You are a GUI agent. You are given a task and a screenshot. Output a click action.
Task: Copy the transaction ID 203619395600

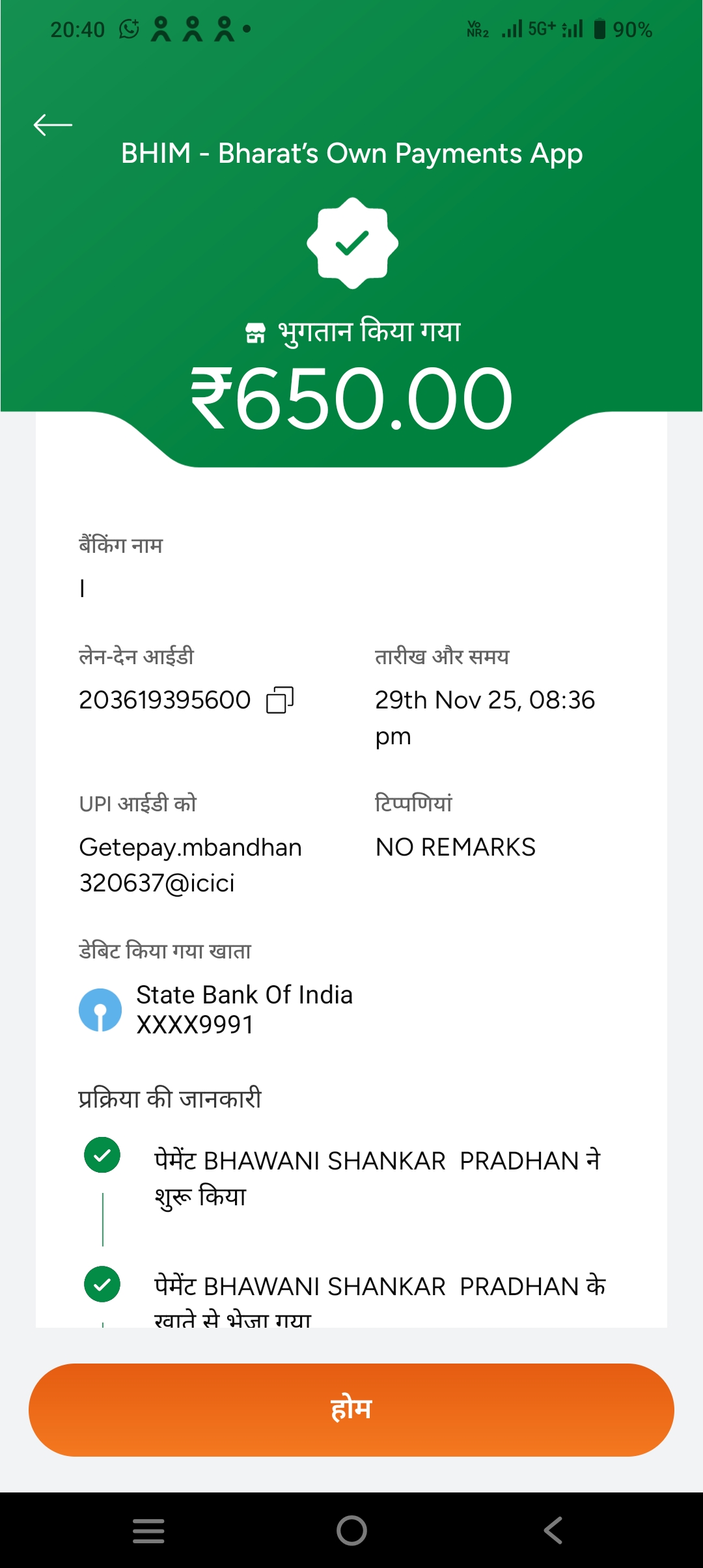(x=280, y=700)
